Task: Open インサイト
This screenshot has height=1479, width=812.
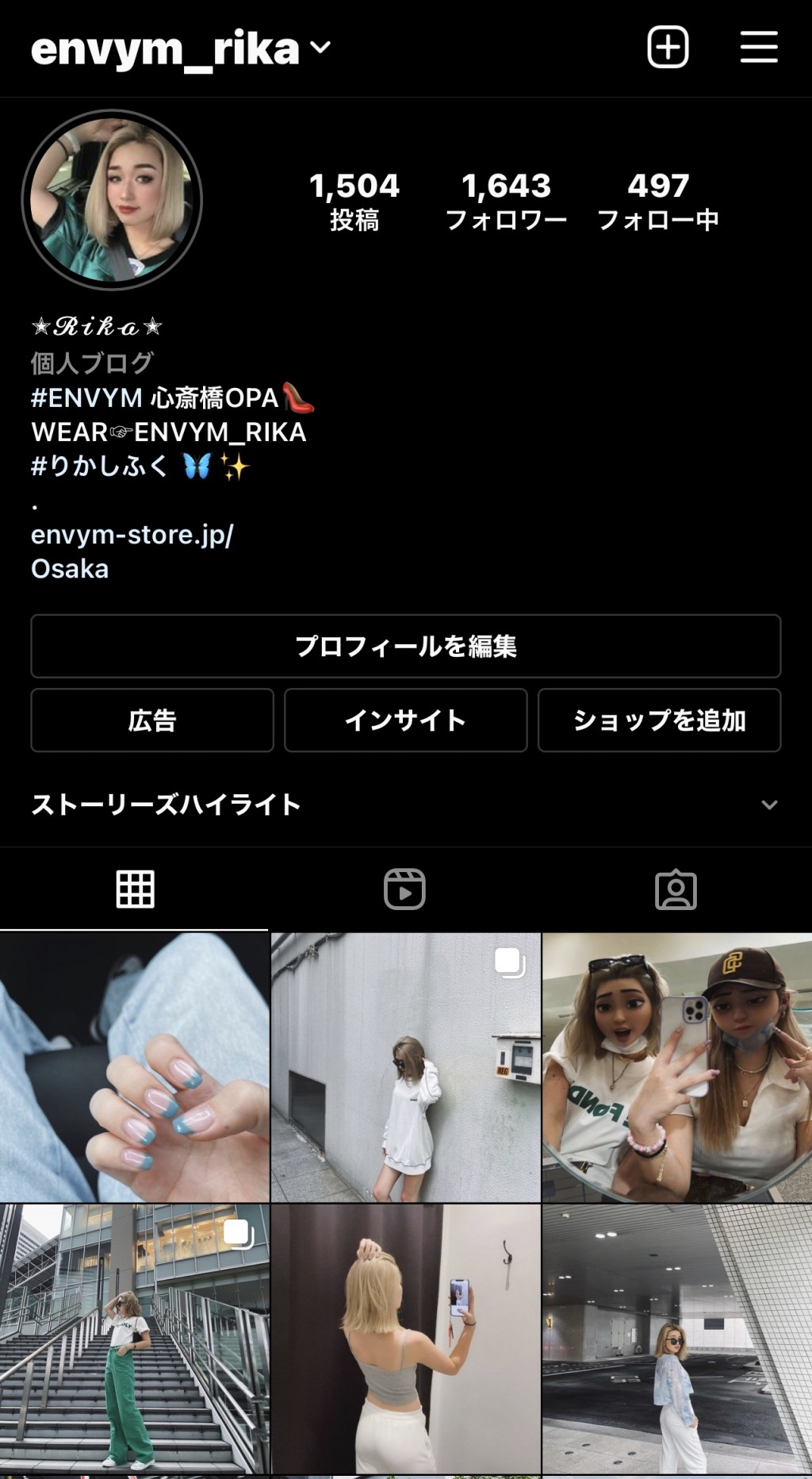Action: tap(405, 720)
